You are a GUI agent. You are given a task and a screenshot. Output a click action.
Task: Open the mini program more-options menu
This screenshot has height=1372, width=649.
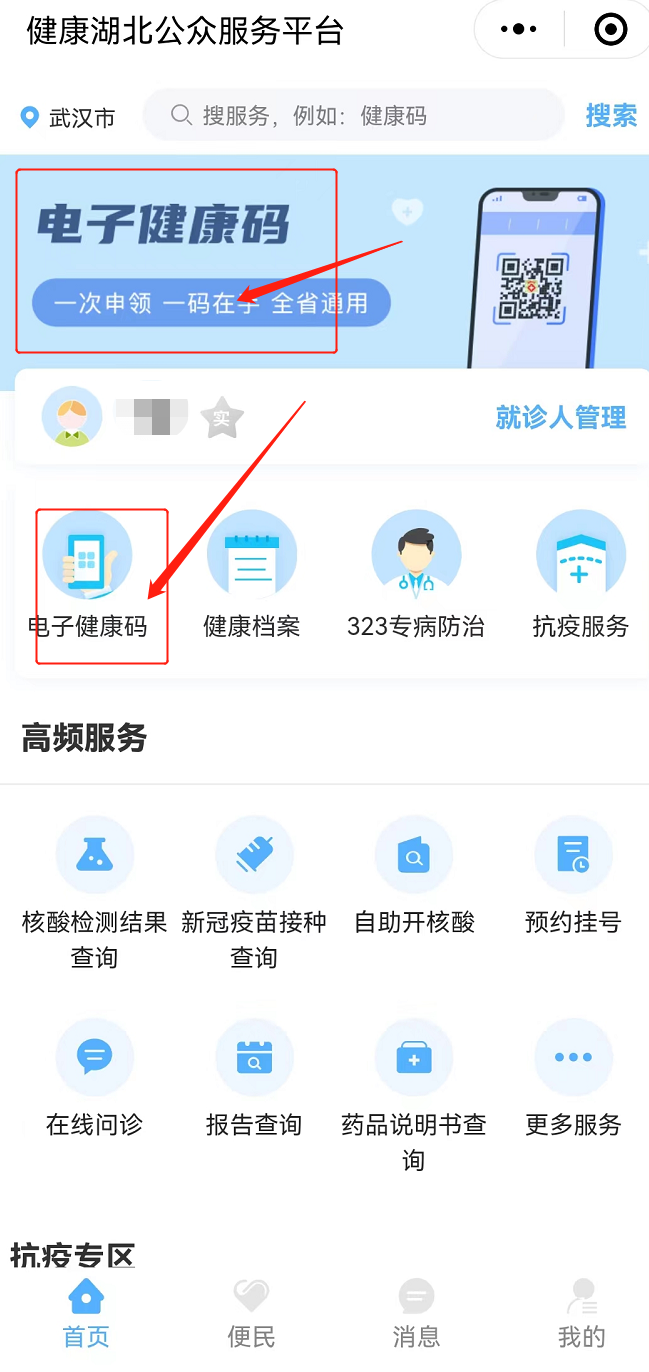click(518, 30)
